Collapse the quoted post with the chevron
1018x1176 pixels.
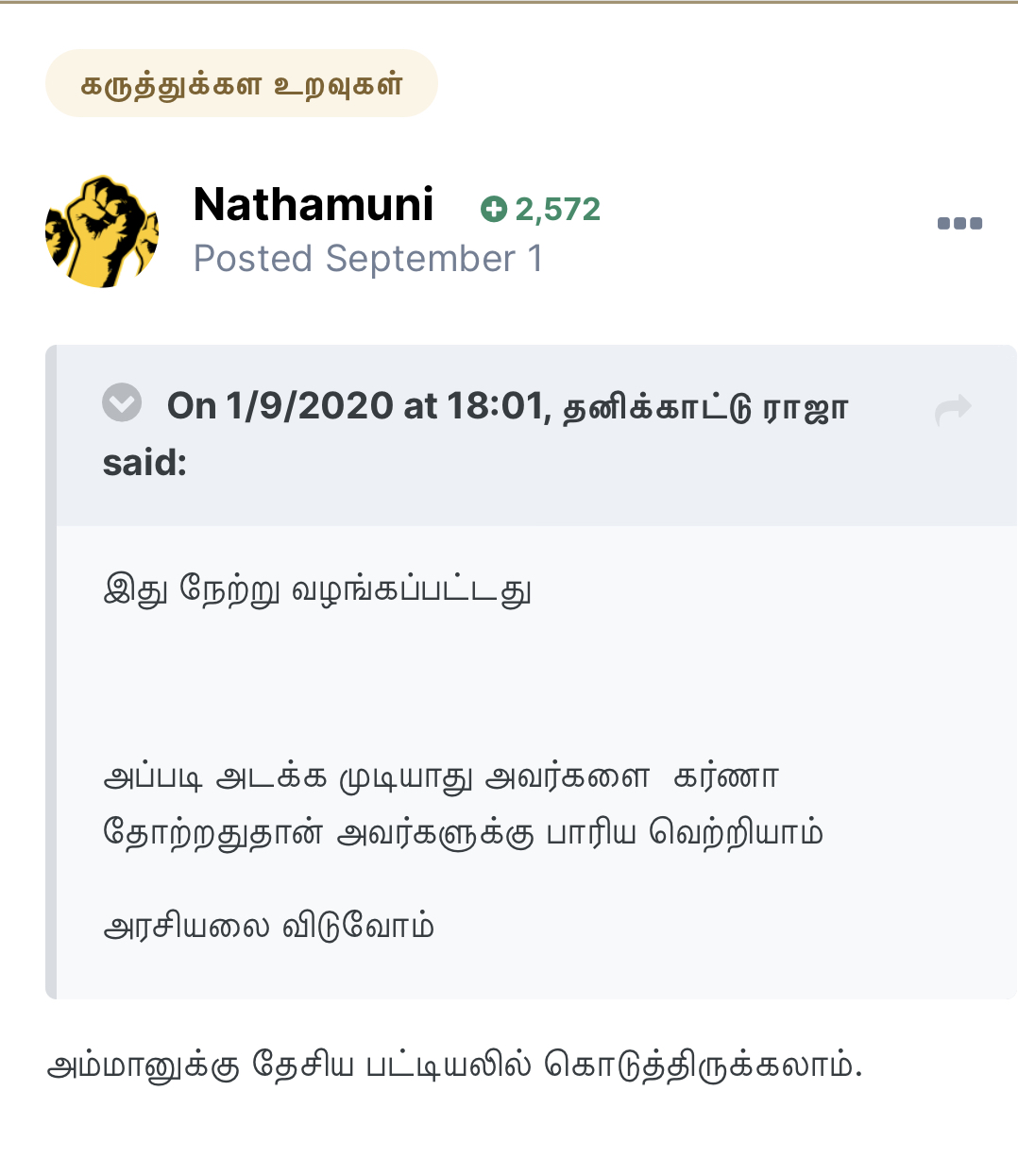click(122, 403)
